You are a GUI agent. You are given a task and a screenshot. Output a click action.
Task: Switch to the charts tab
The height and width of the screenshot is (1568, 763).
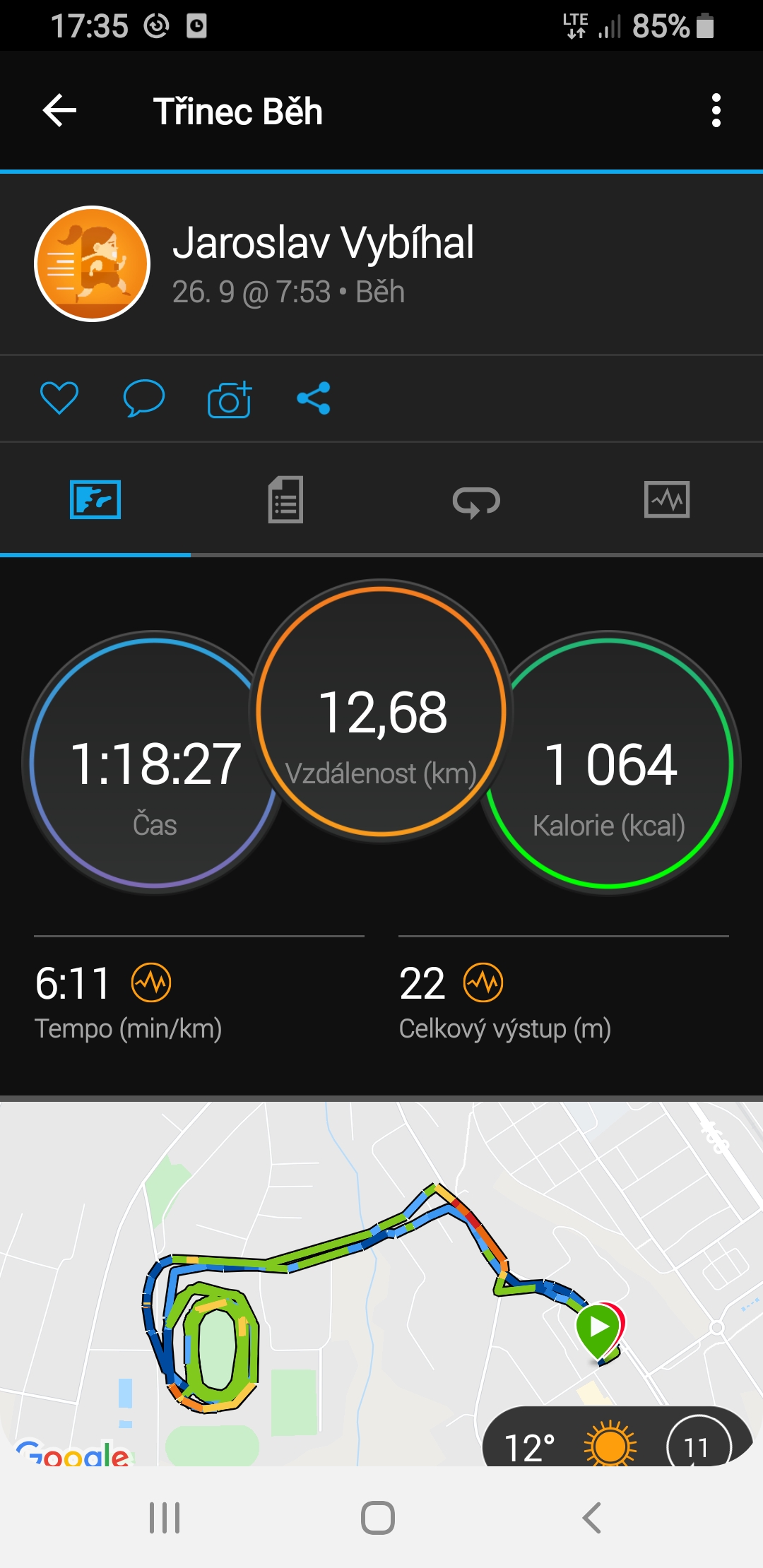tap(667, 499)
